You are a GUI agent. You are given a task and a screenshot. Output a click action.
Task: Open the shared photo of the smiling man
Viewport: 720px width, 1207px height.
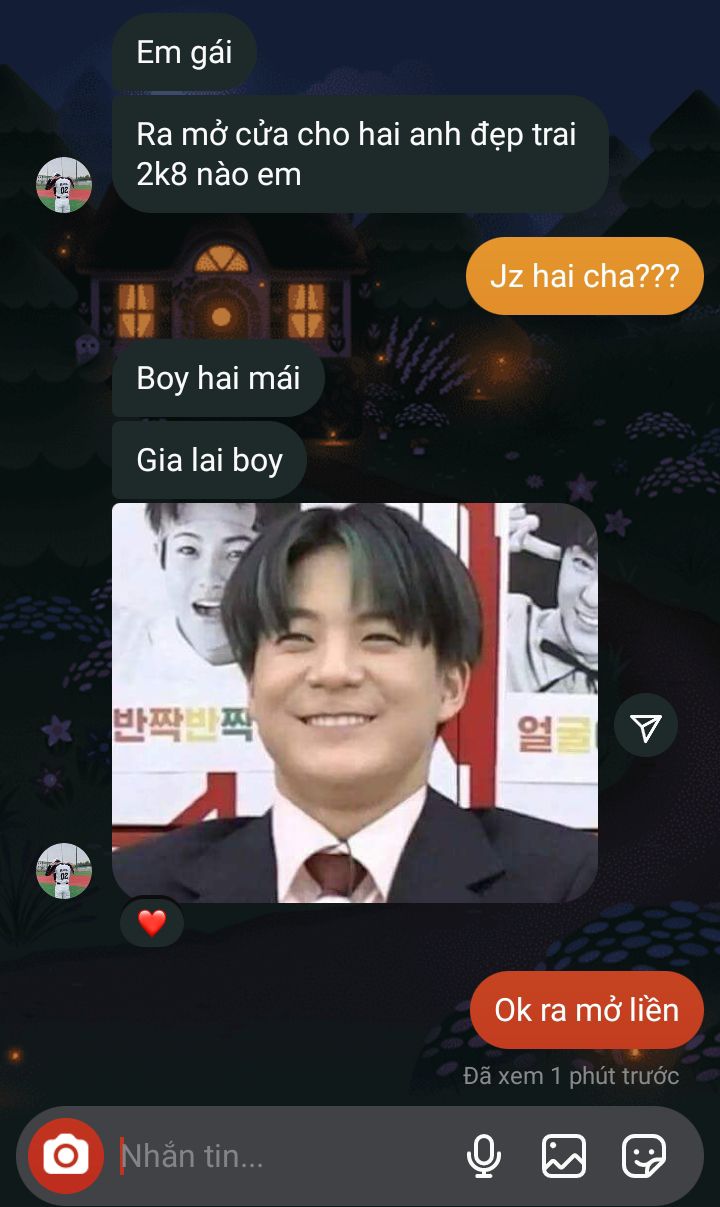(354, 702)
